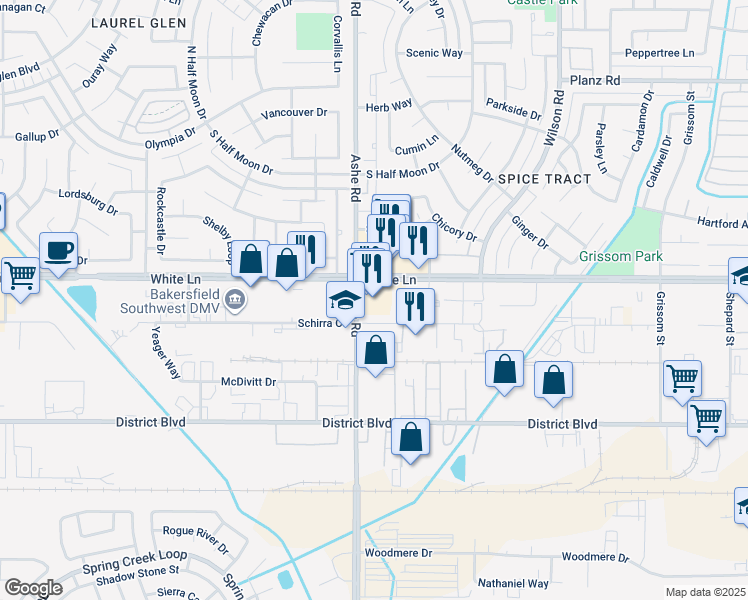
Task: Open the Google logo link
Action: pos(33,588)
